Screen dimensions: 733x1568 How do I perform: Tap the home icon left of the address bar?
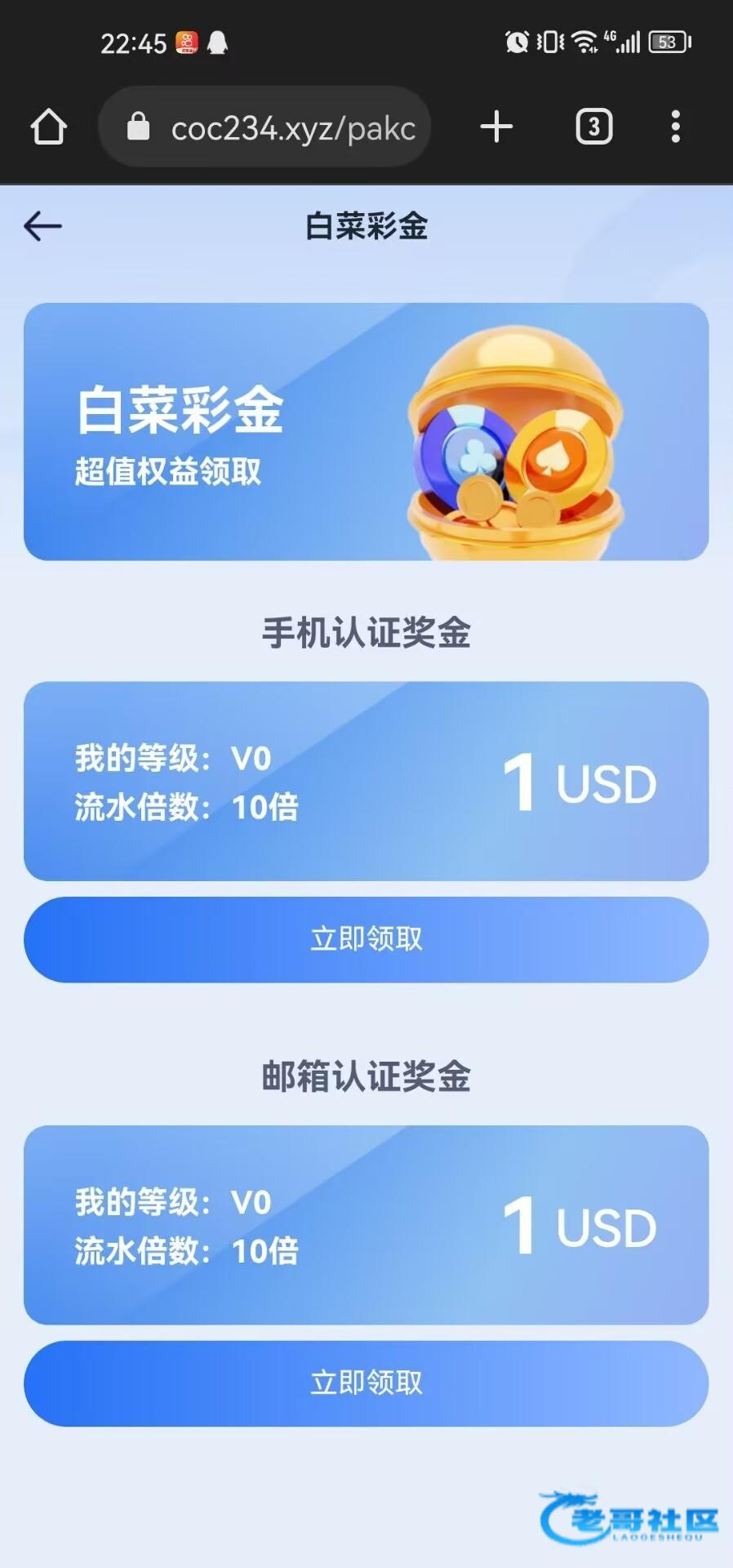tap(49, 127)
